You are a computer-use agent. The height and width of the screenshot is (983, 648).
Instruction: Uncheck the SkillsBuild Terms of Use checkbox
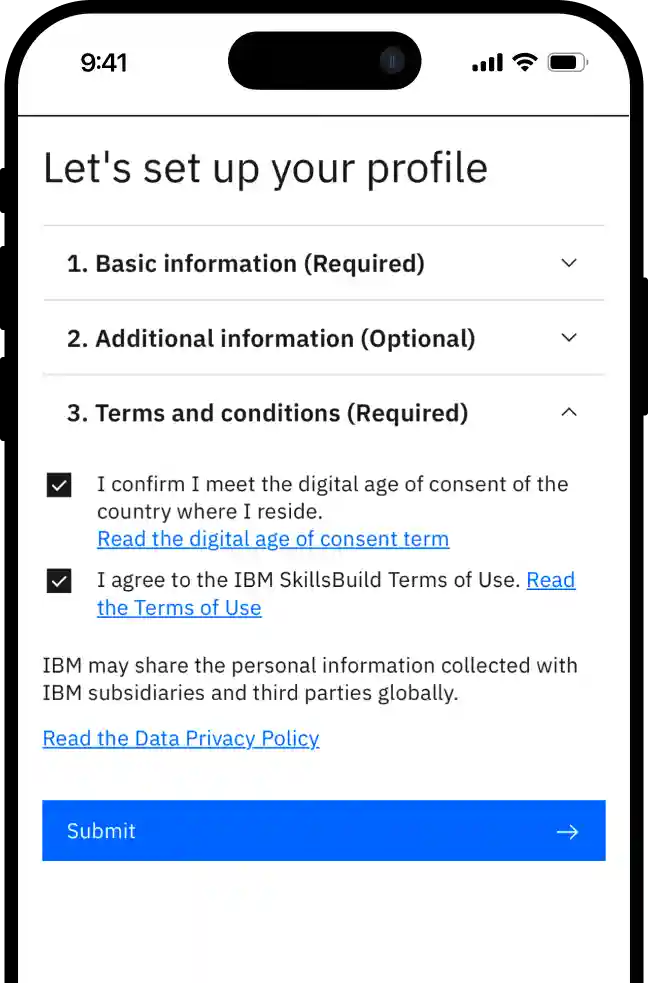click(59, 581)
